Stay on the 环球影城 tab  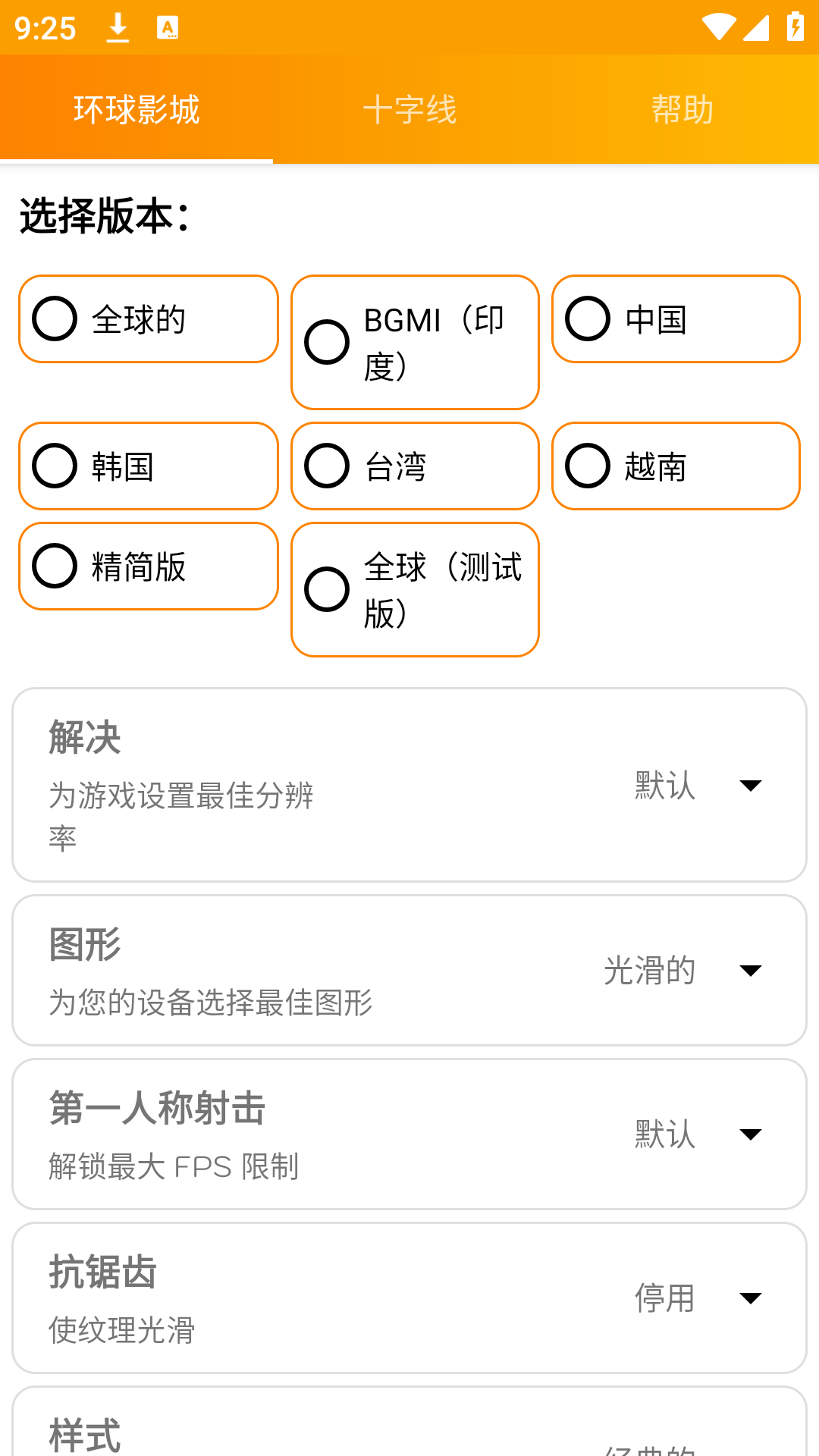pyautogui.click(x=136, y=108)
